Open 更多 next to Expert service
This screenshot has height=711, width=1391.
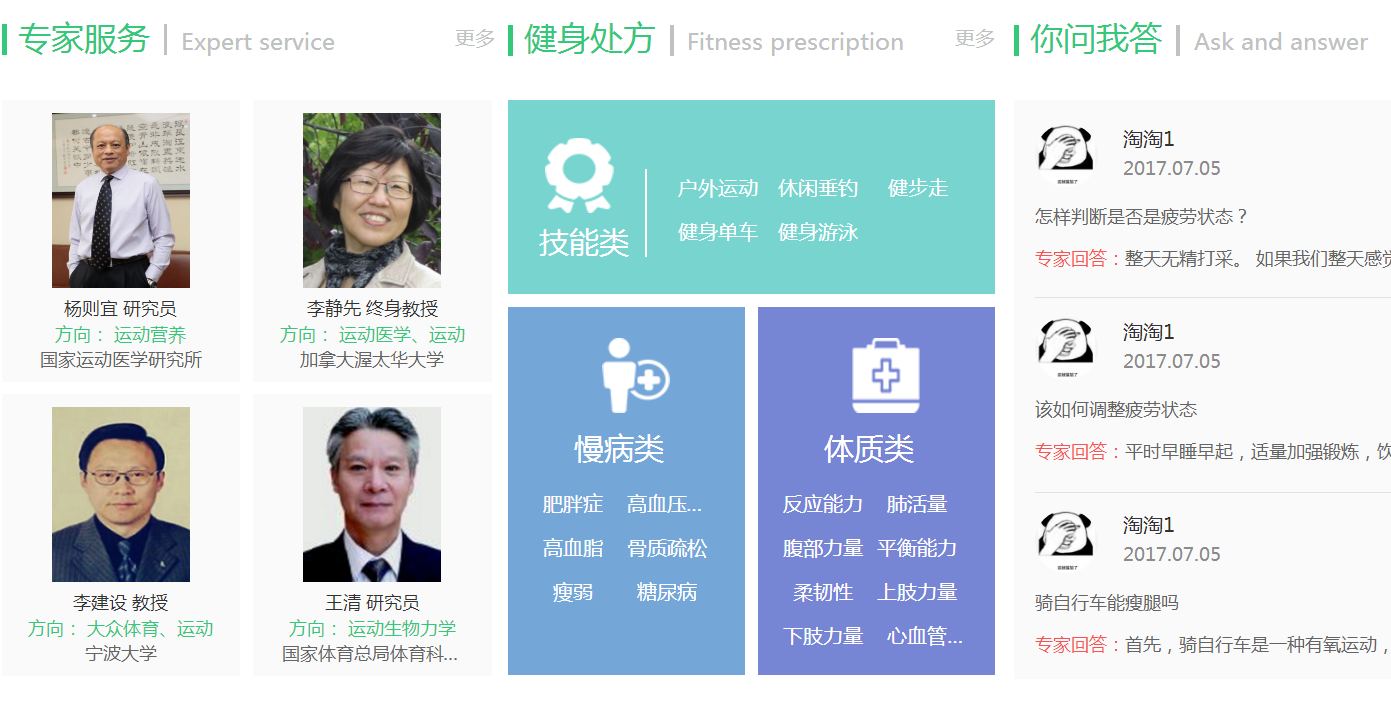point(475,39)
